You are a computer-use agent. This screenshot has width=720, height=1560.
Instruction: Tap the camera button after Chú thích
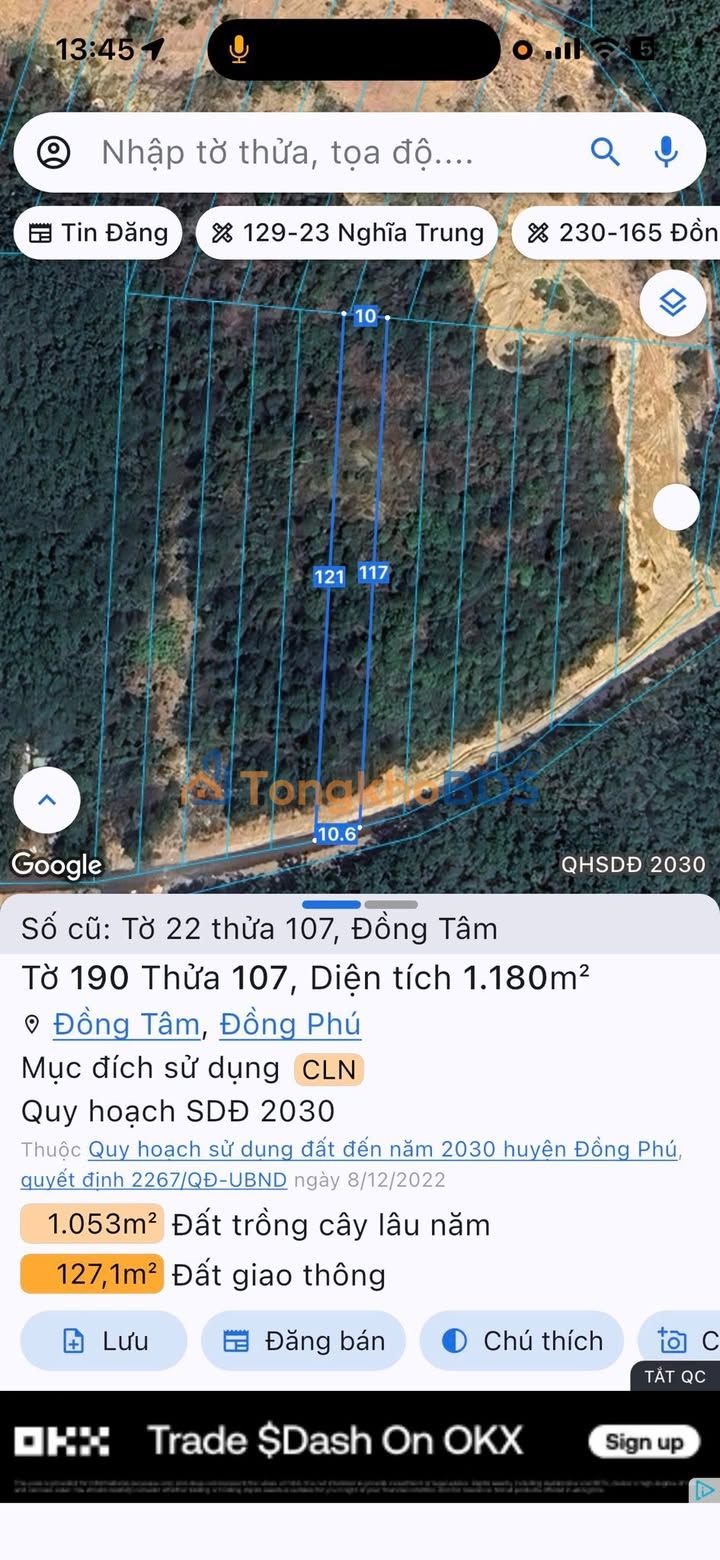point(679,1340)
